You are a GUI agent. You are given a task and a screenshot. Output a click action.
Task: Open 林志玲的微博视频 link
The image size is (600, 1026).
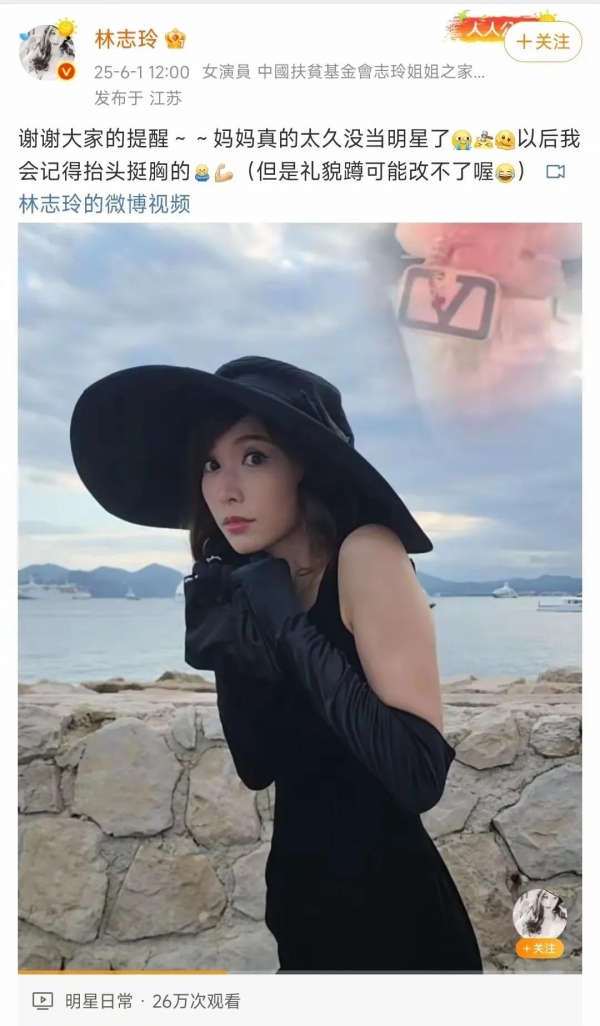104,204
